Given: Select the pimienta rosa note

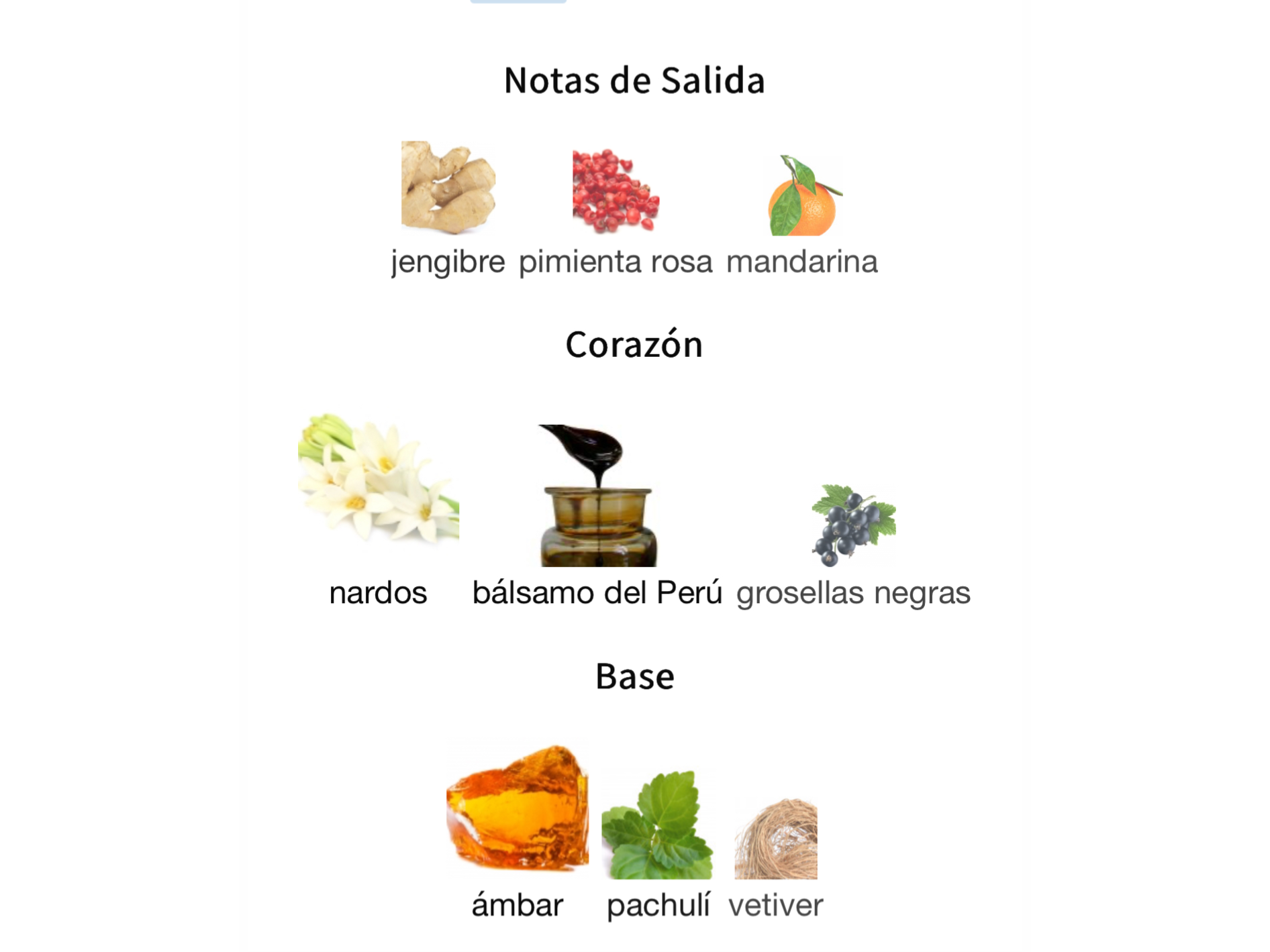Looking at the screenshot, I should coord(616,191).
